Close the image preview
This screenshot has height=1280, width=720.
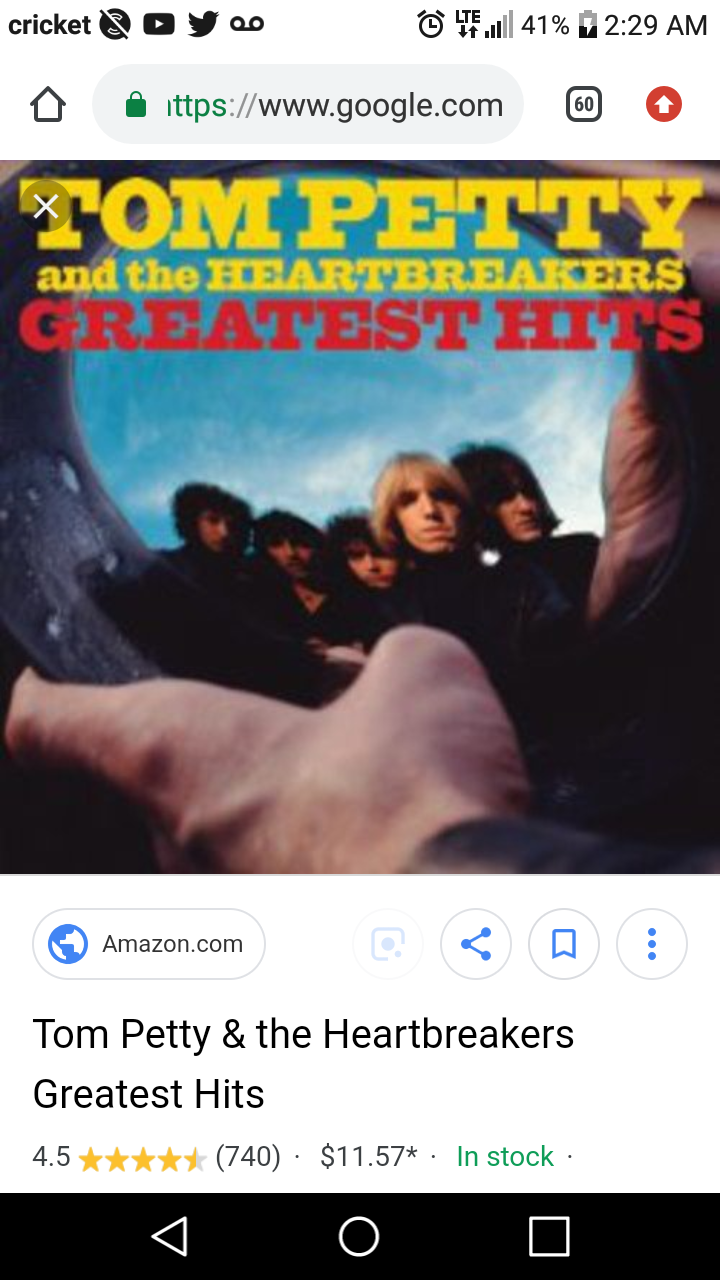46,207
